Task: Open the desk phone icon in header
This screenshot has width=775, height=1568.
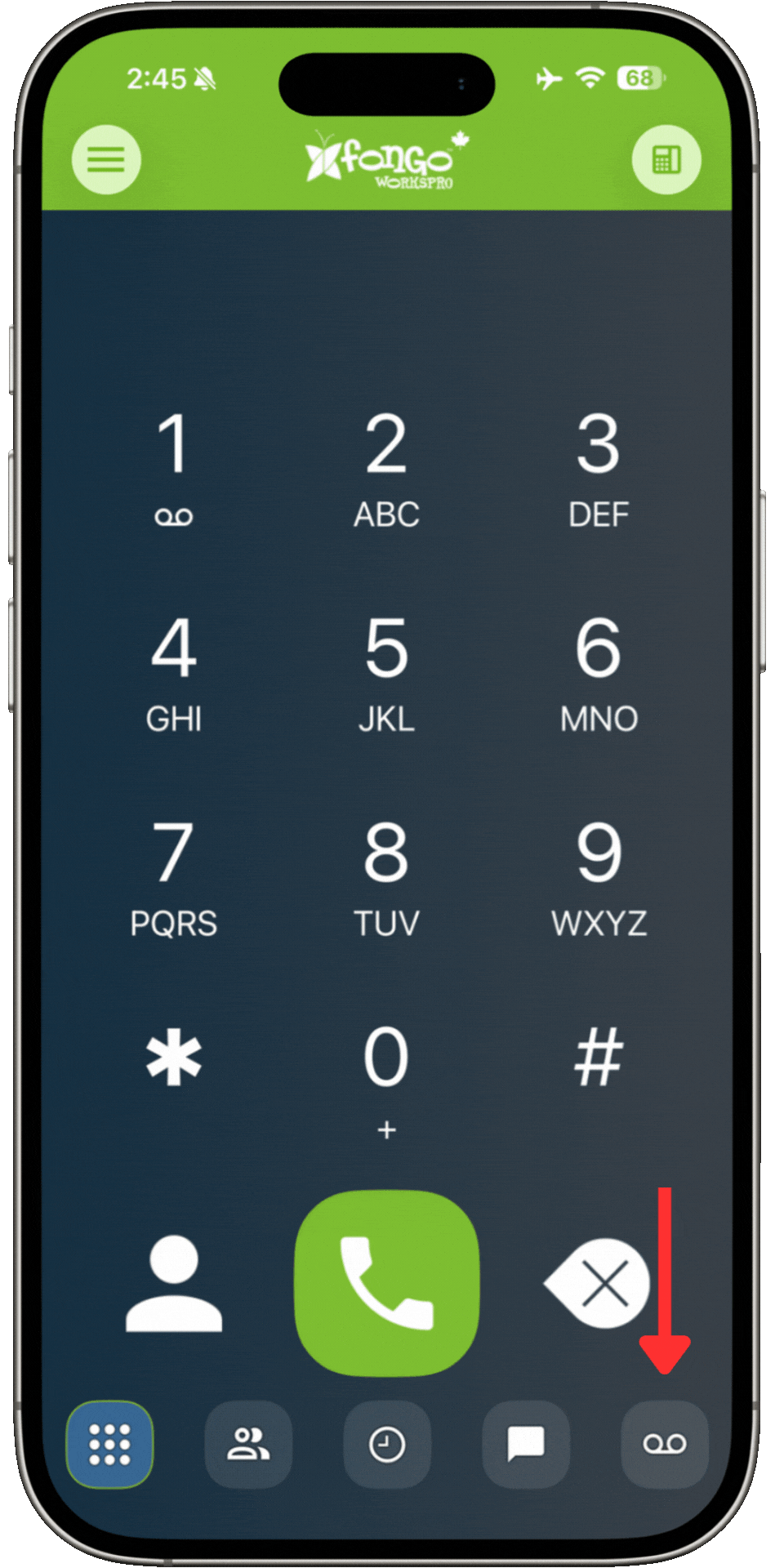Action: tap(666, 159)
